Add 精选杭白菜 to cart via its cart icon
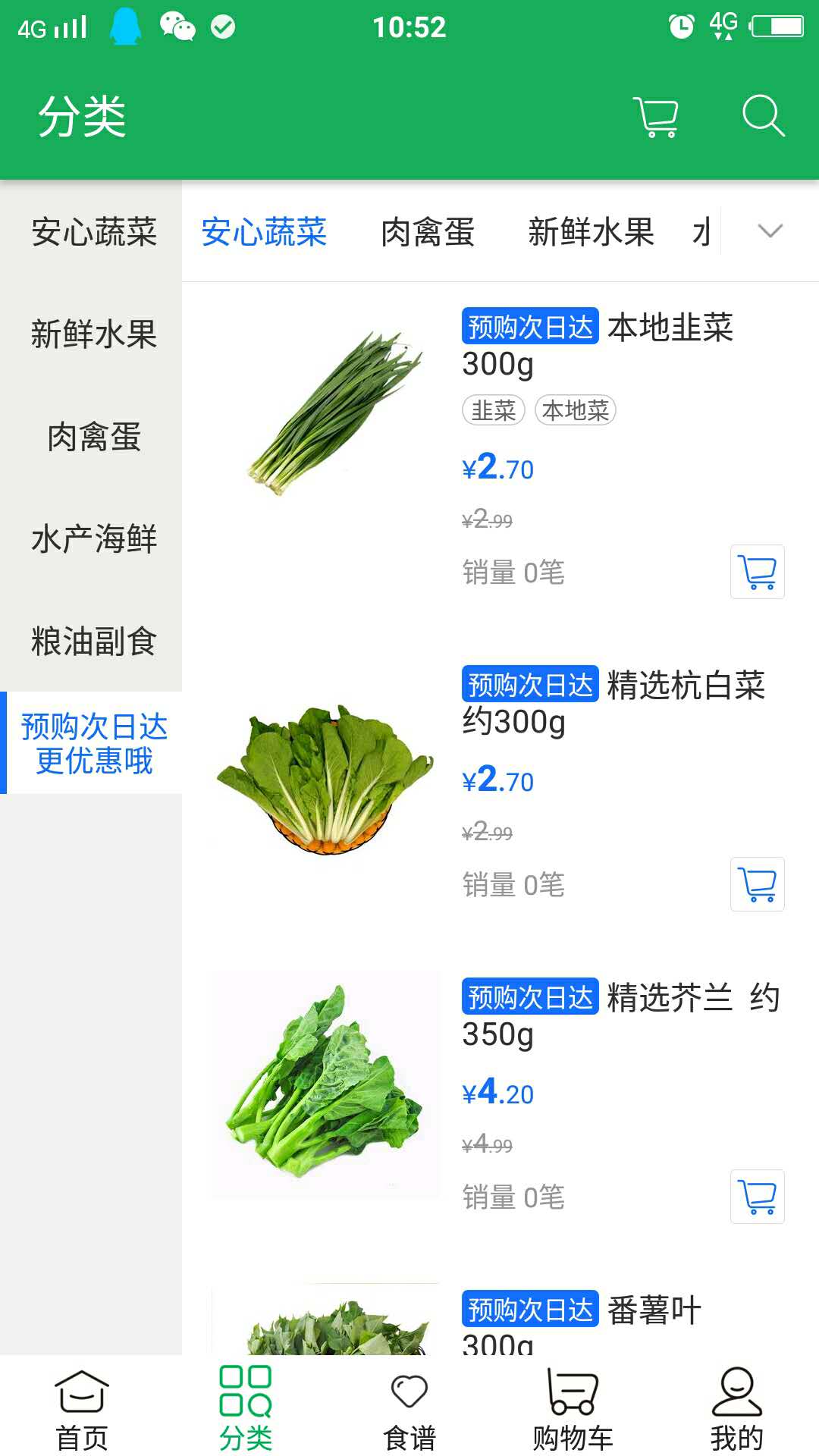819x1456 pixels. click(757, 885)
